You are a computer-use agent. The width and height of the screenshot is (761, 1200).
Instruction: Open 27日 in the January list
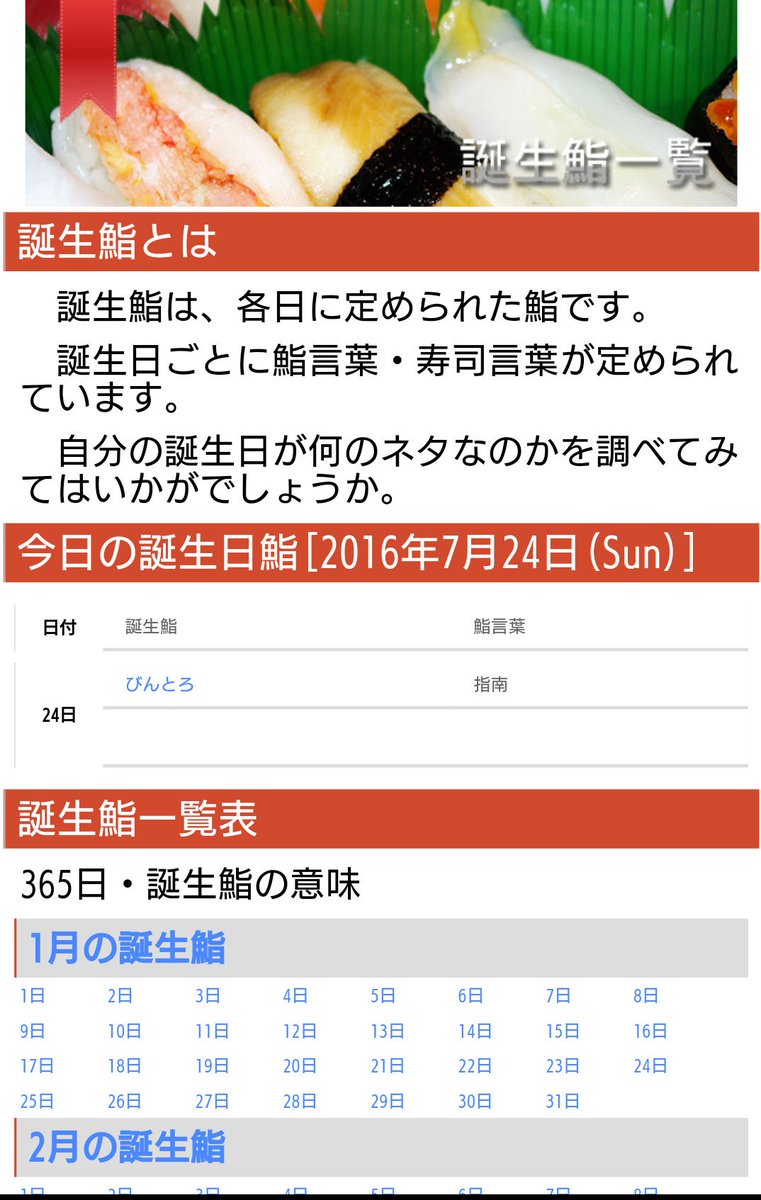212,1101
